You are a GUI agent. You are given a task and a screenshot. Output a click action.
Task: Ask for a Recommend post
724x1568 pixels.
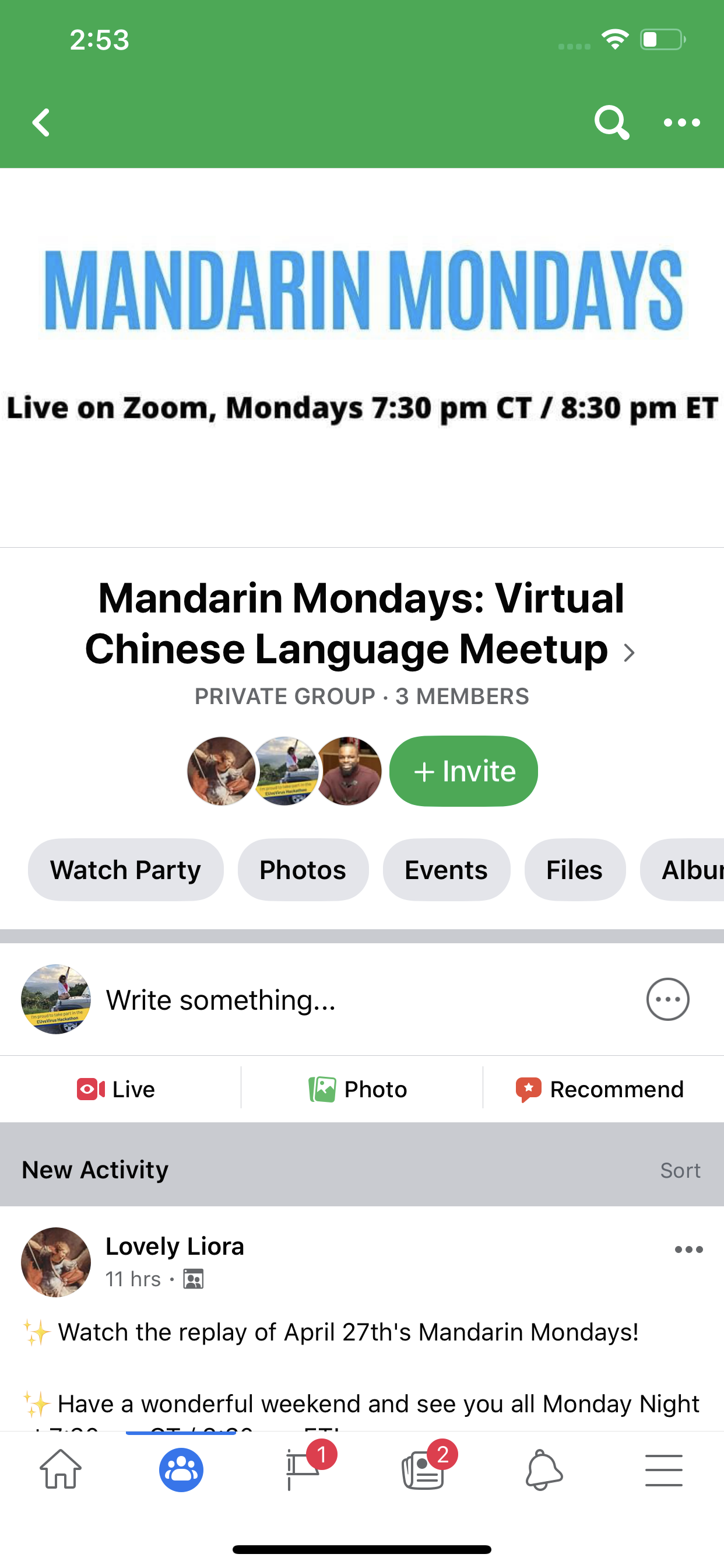[600, 1089]
